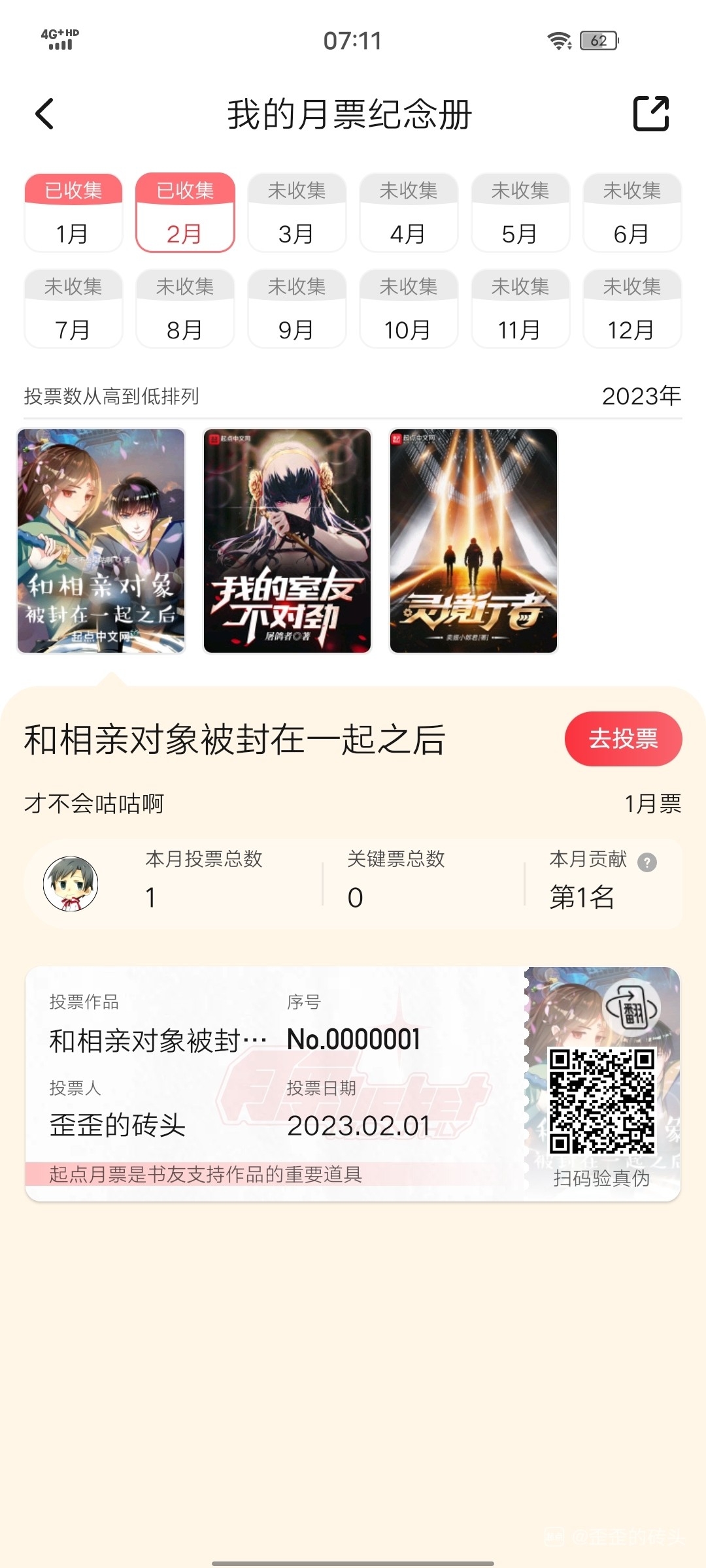Switch to the 10月 tab
Screen dimensions: 706x1568
[x=409, y=308]
